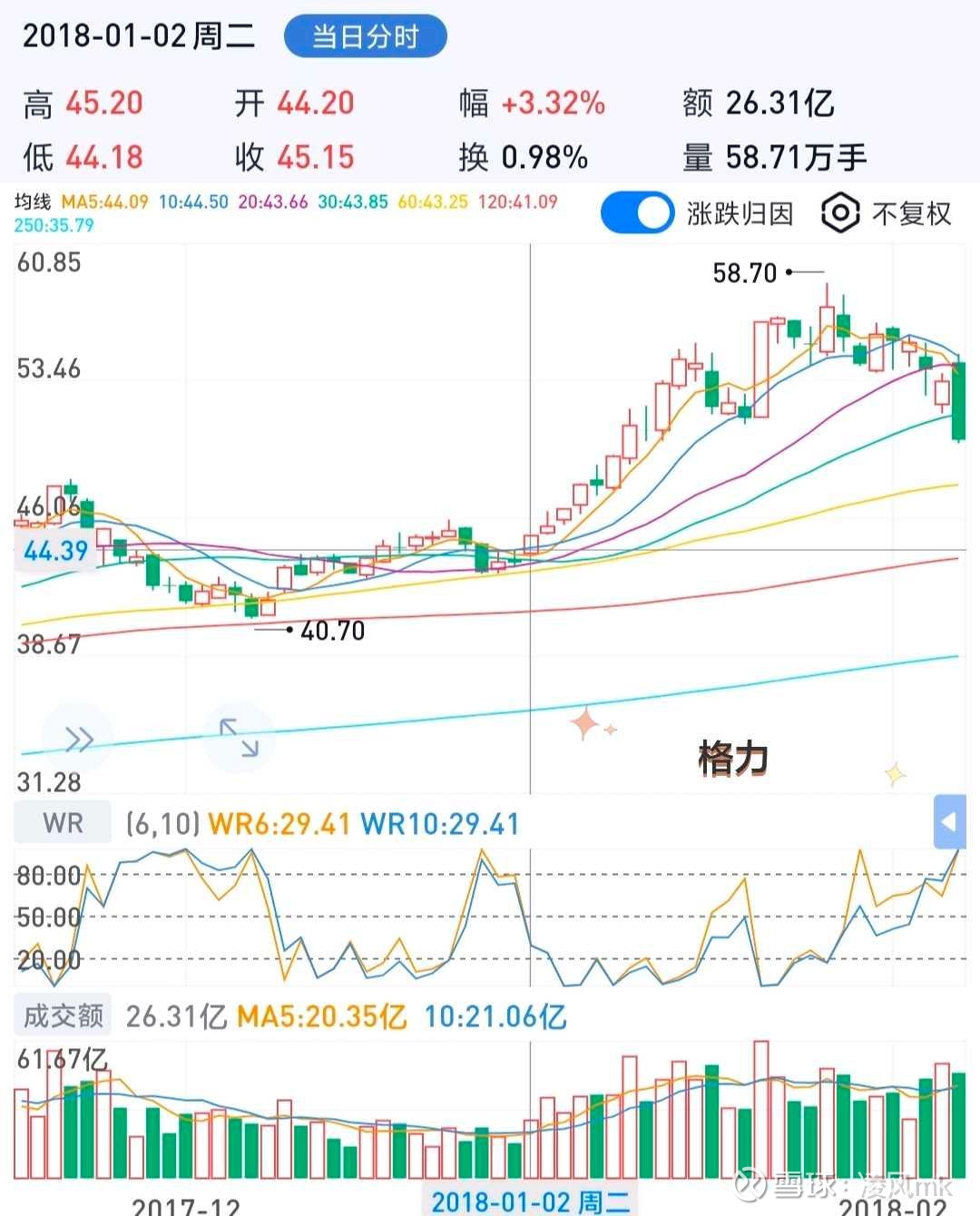Open 不复权 price adjustment settings
The width and height of the screenshot is (980, 1216).
coord(887,214)
